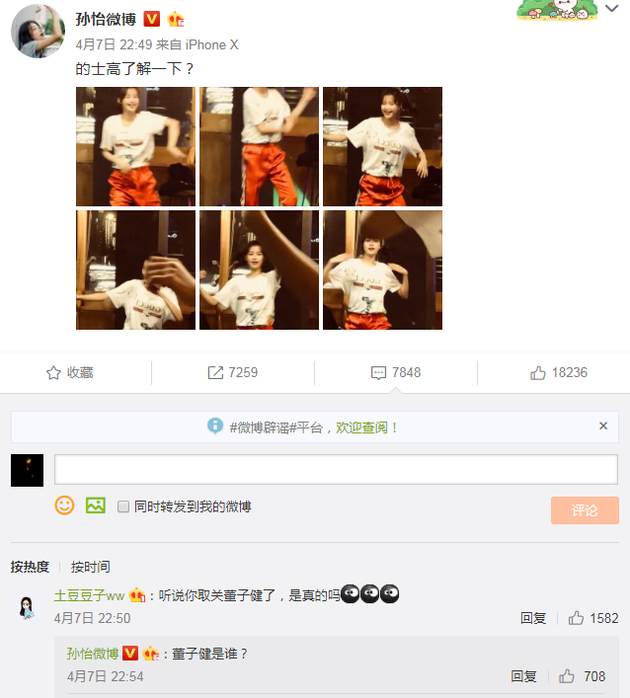Open the #微博辟谣# platform link

[262, 427]
